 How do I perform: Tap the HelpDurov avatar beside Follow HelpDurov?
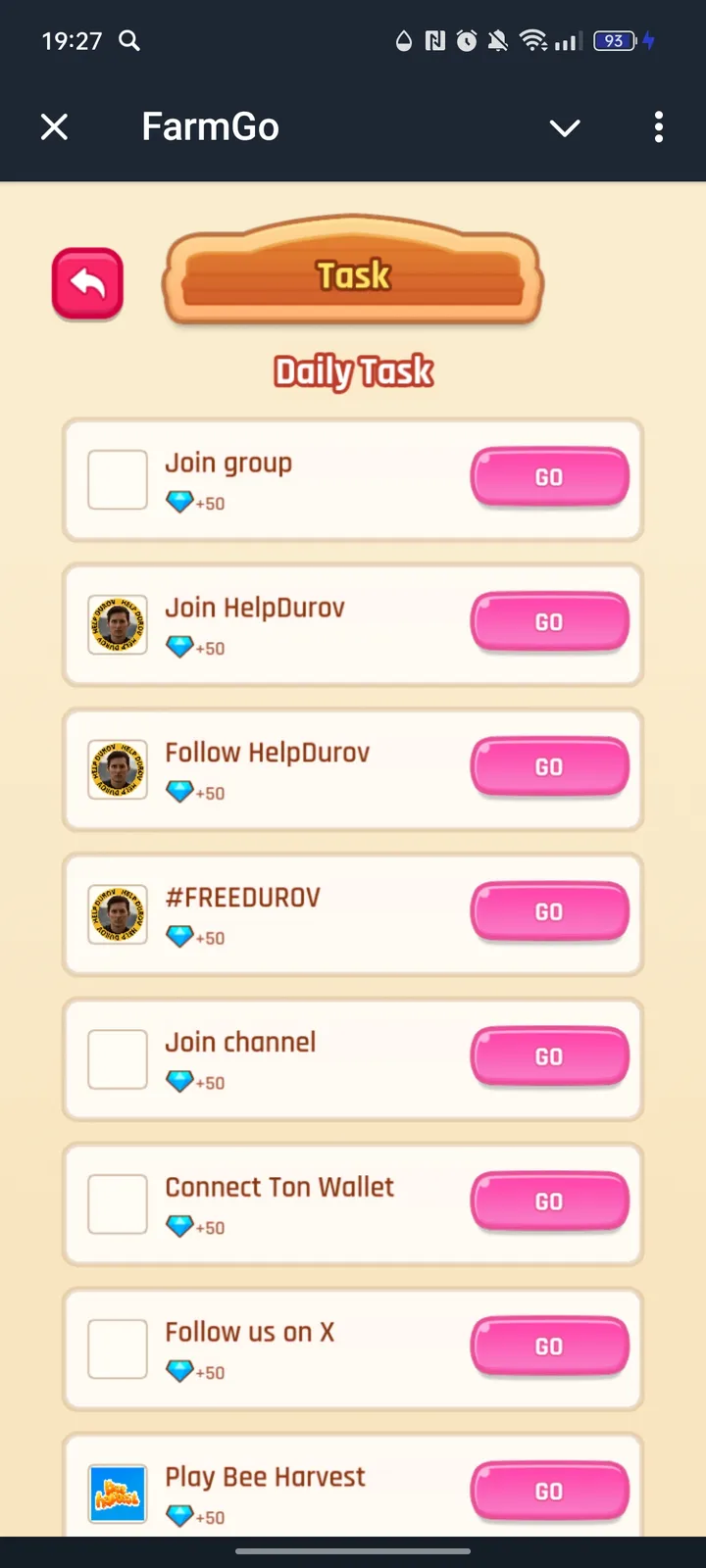click(118, 770)
